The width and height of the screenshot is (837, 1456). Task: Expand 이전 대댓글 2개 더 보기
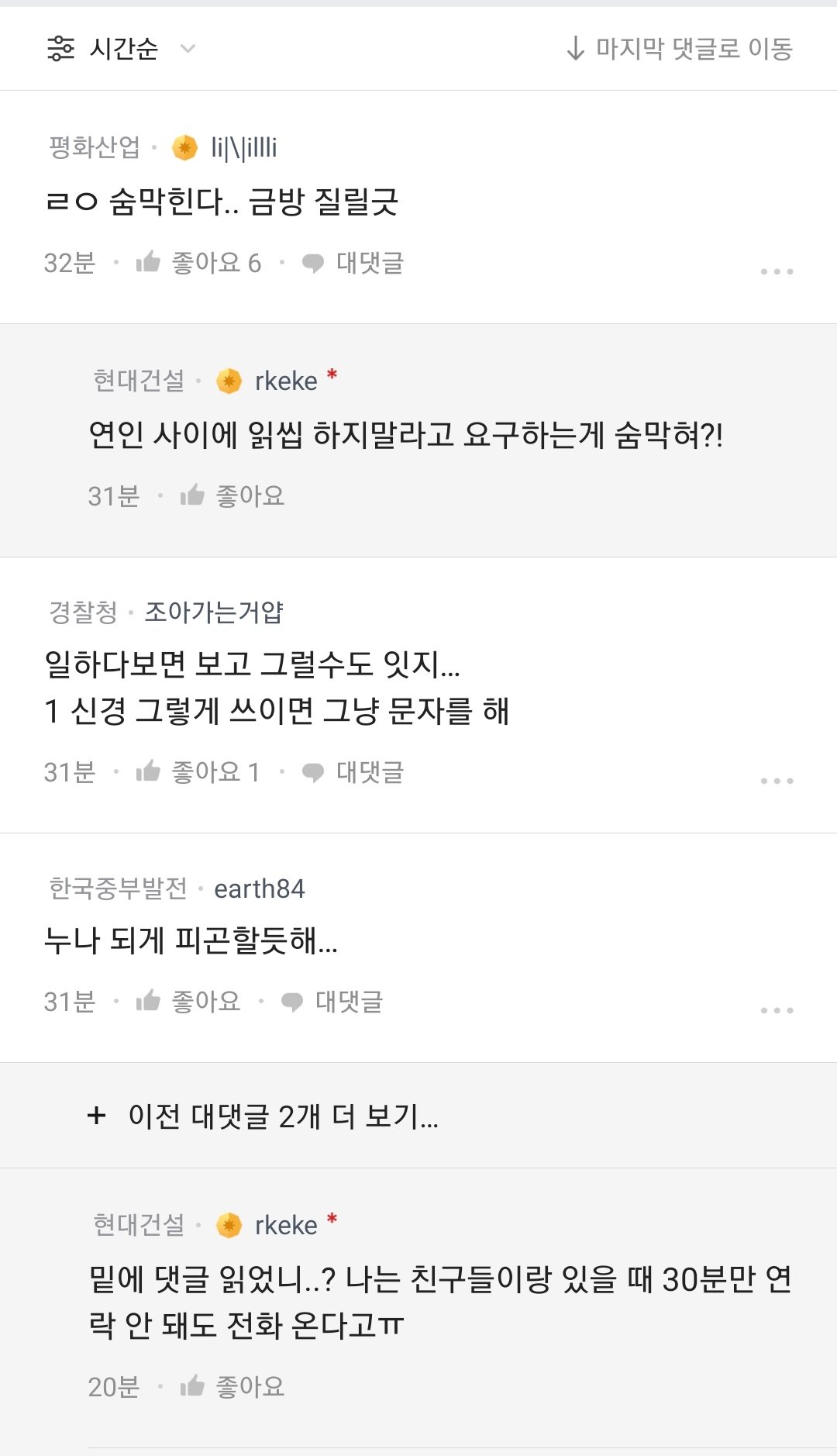(x=263, y=1116)
